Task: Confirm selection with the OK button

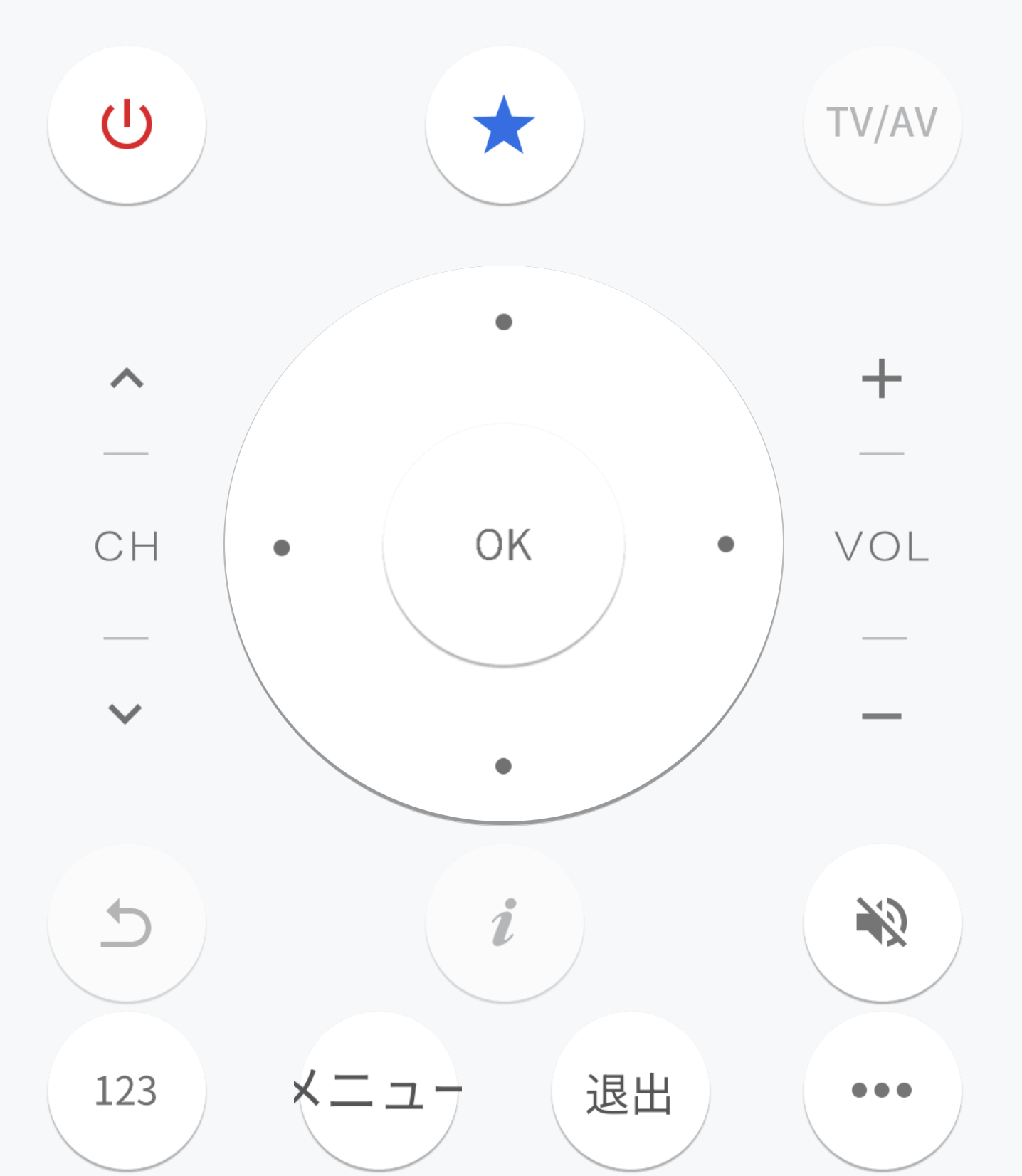Action: (x=504, y=545)
